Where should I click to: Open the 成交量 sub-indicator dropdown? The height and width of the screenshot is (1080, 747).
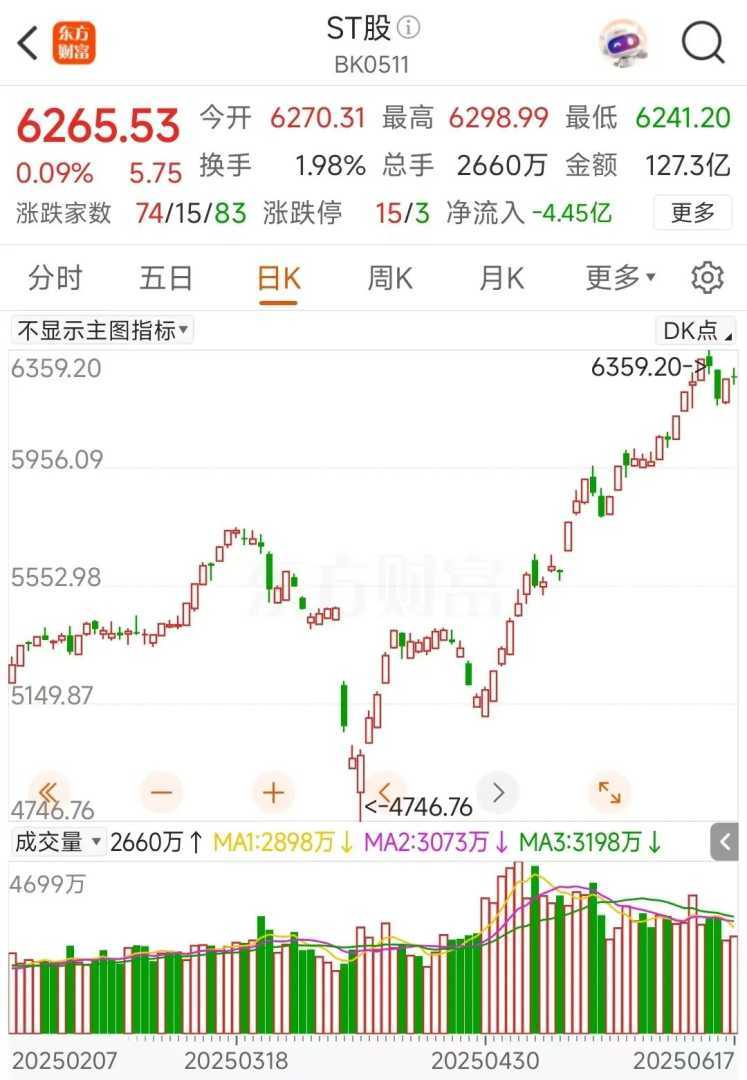(58, 842)
